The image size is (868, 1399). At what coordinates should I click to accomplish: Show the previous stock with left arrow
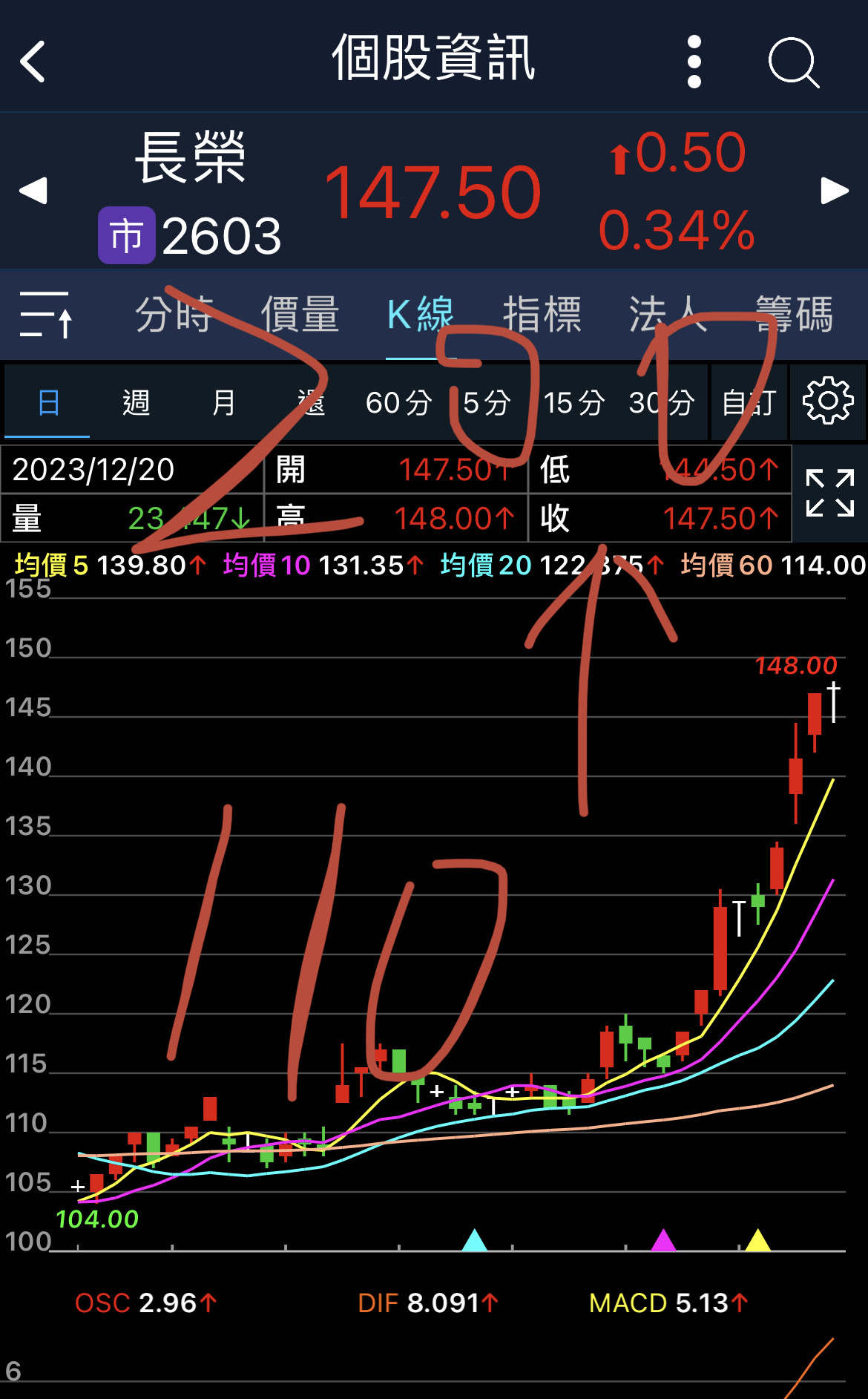(33, 191)
